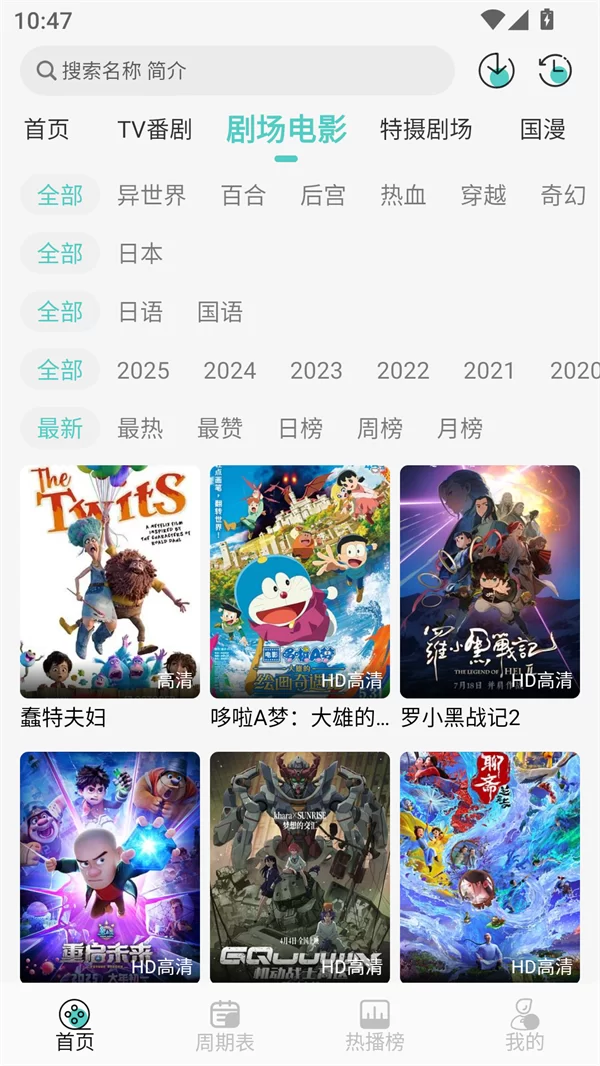This screenshot has width=600, height=1066.
Task: Open the downloads icon
Action: coord(496,70)
